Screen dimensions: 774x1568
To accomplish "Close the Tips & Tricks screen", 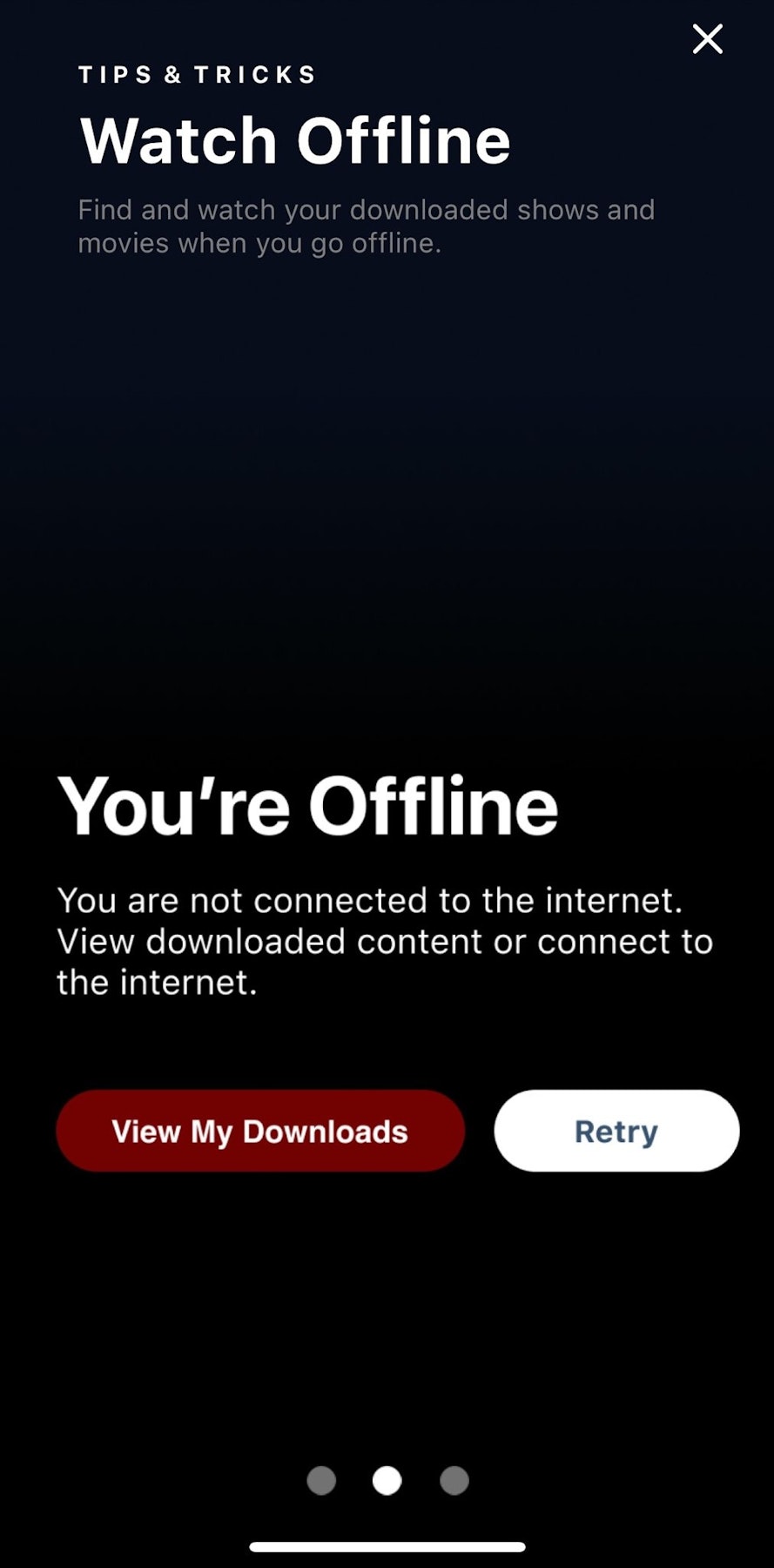I will tap(707, 39).
